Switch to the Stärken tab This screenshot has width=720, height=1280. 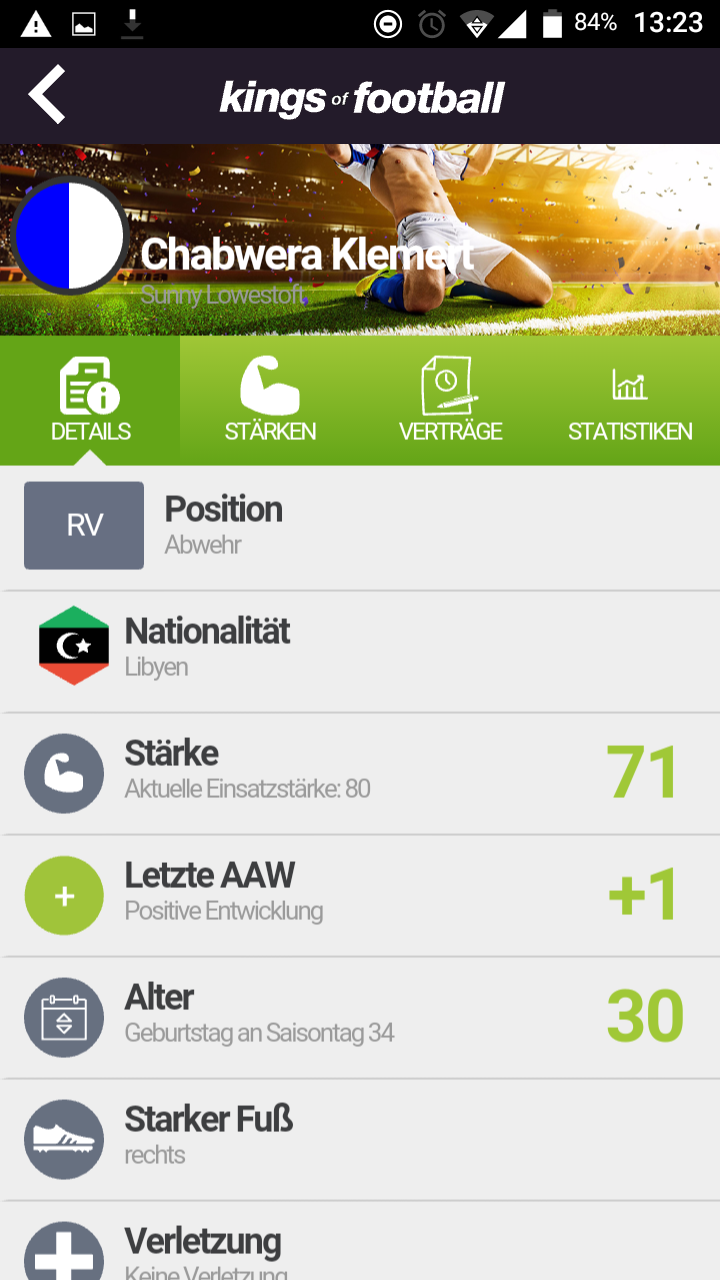click(270, 401)
